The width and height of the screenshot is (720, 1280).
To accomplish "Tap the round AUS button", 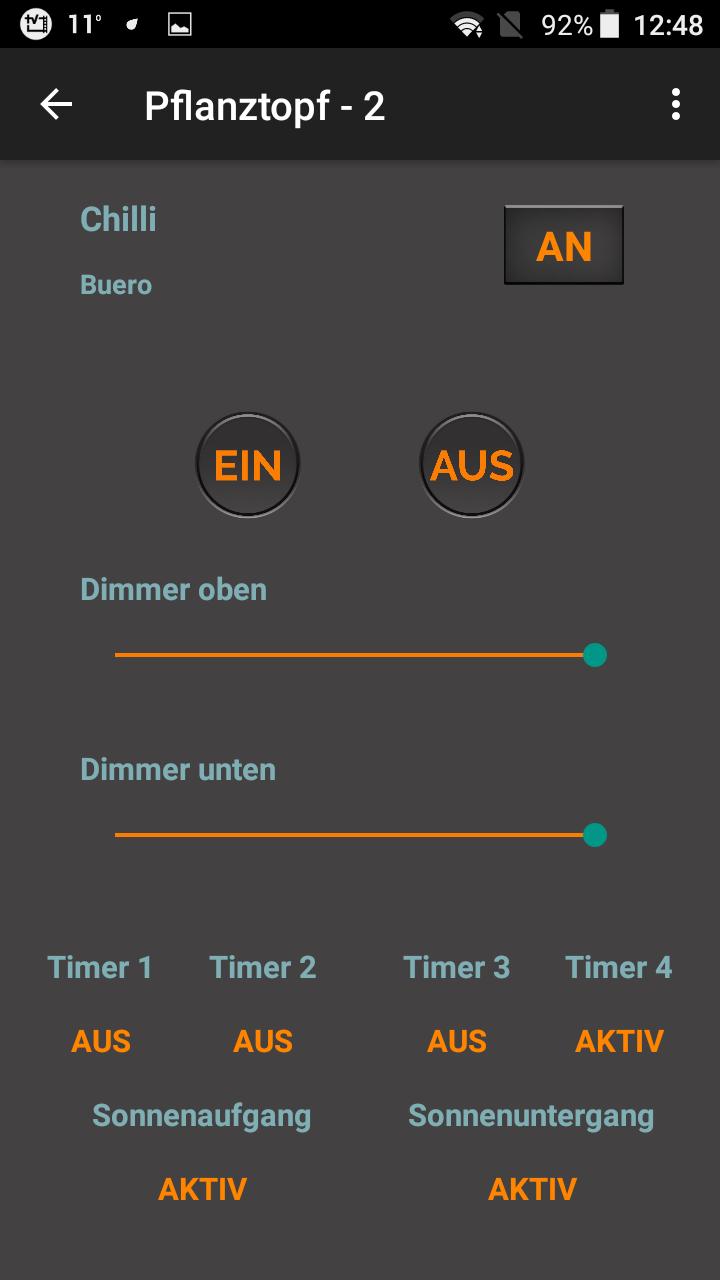I will tap(471, 465).
